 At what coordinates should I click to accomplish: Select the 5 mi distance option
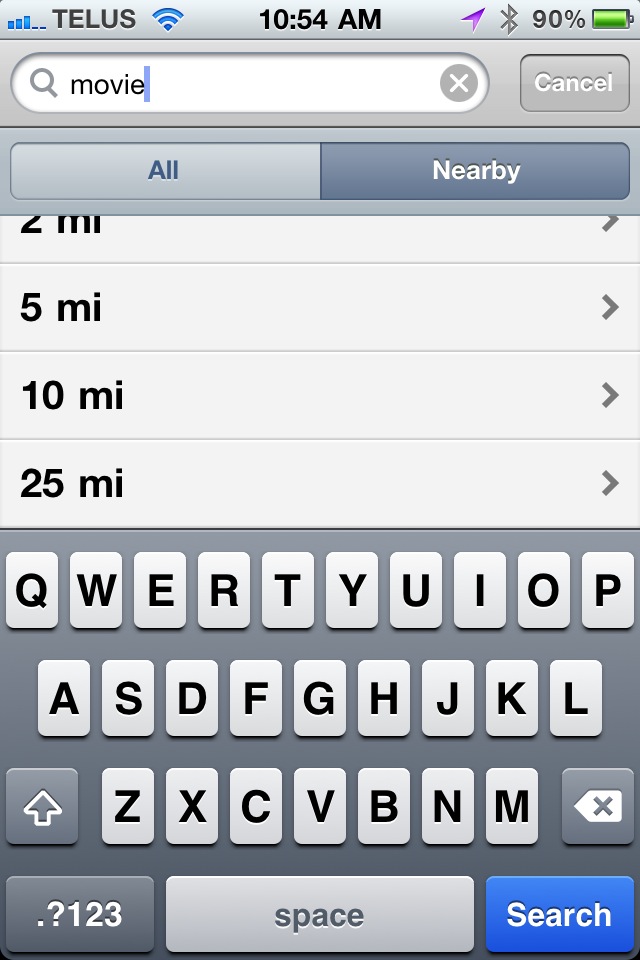pyautogui.click(x=320, y=308)
